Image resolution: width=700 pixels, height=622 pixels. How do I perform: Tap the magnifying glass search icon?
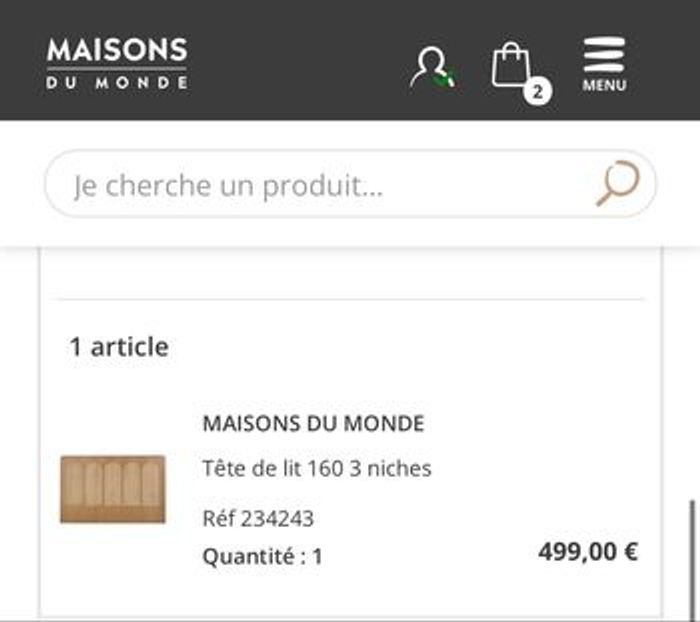(617, 184)
